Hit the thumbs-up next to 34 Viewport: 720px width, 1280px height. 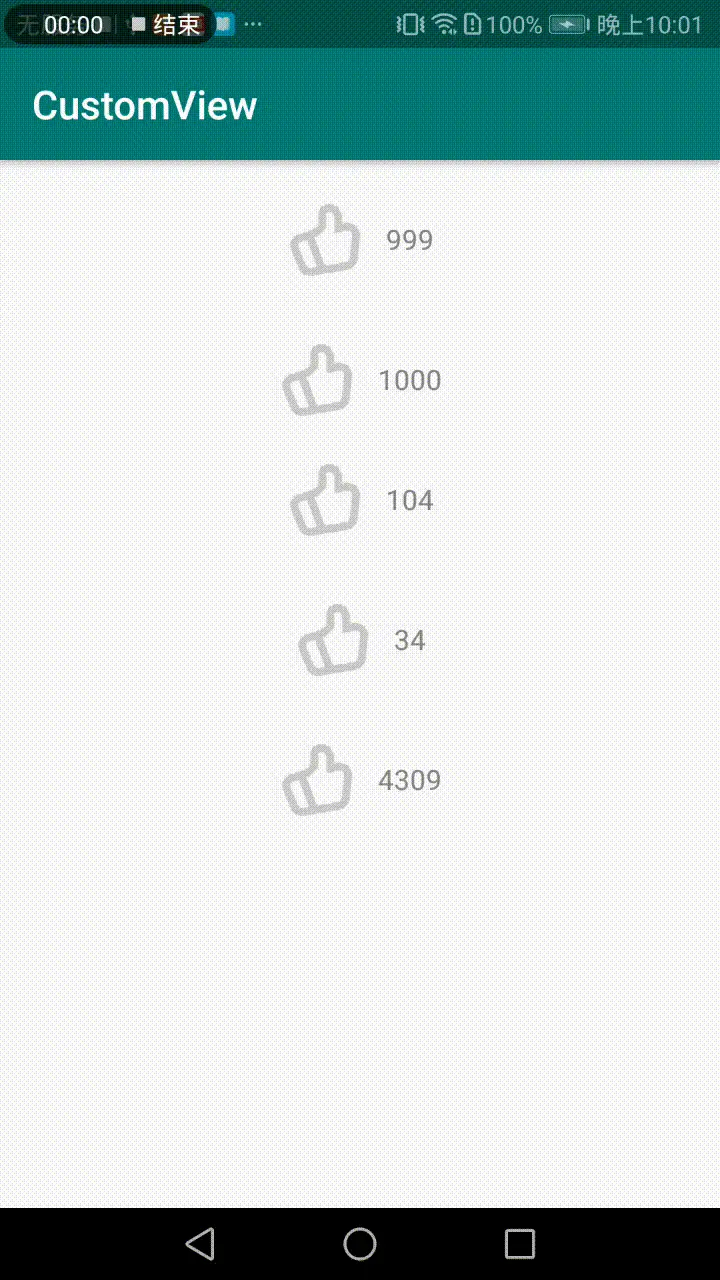click(x=333, y=640)
